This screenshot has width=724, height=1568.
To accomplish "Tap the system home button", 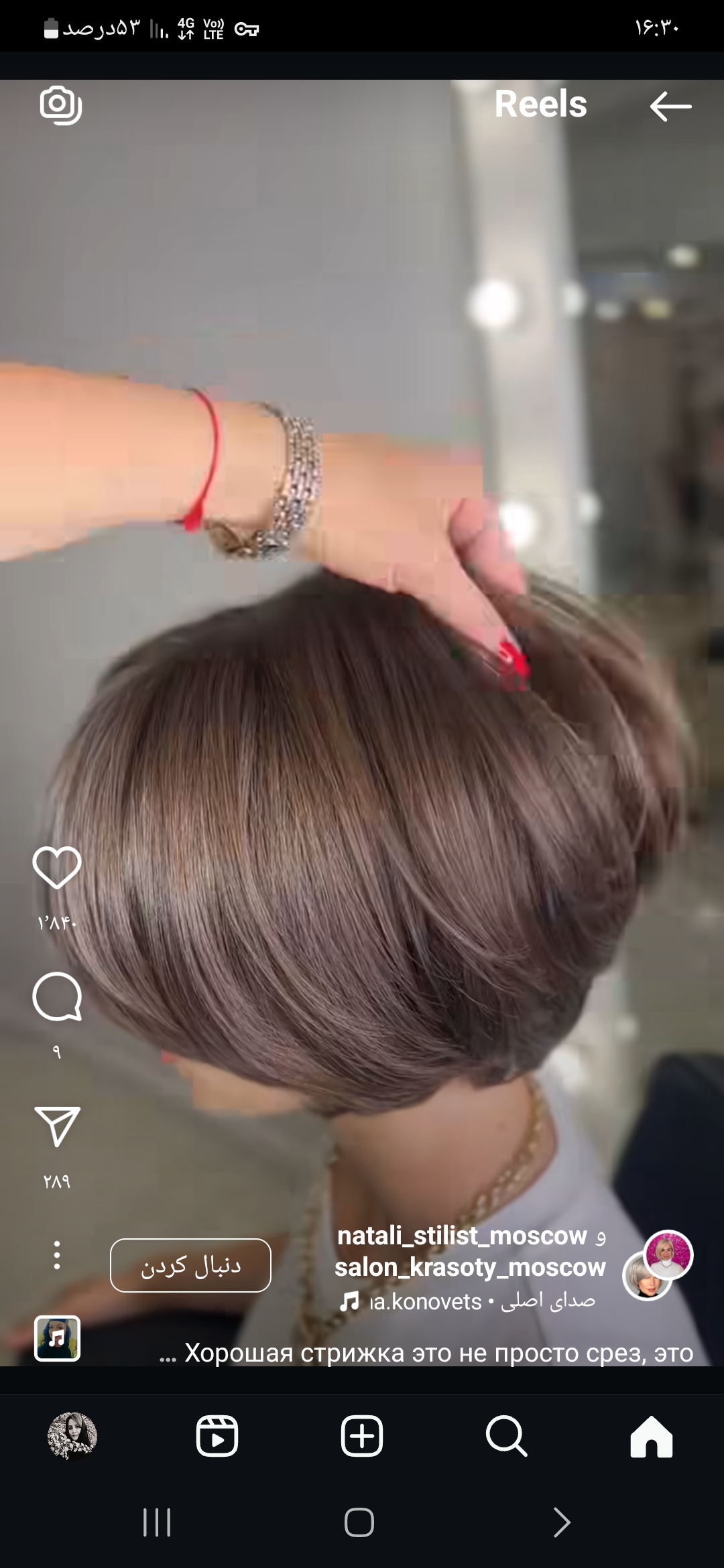I will click(x=359, y=1523).
